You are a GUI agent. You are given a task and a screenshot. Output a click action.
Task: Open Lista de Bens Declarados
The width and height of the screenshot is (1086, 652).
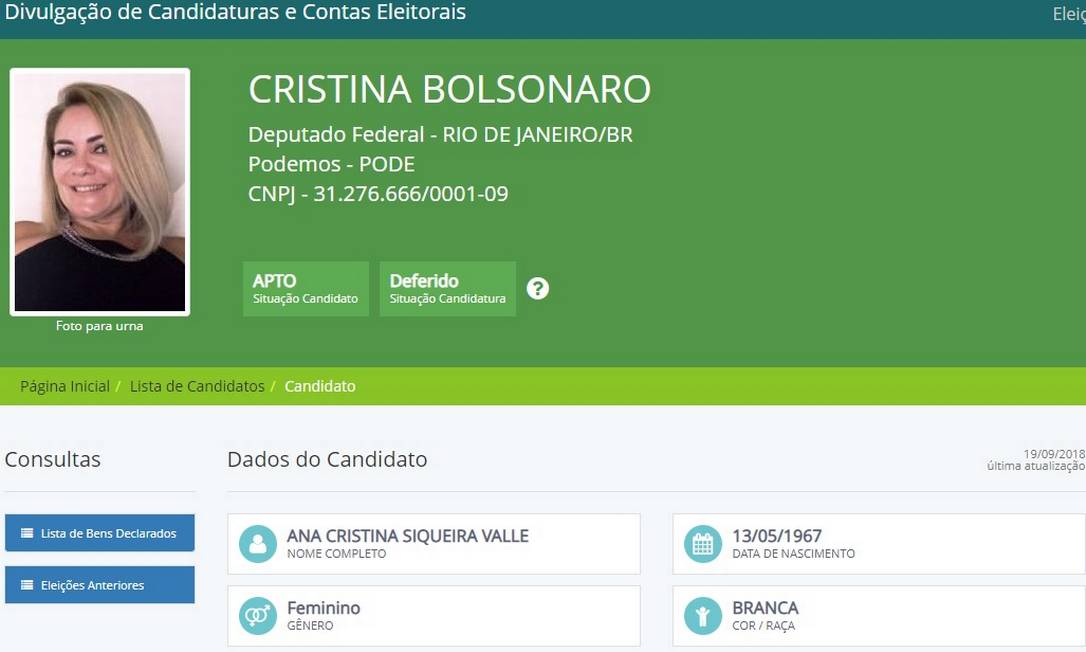(100, 533)
